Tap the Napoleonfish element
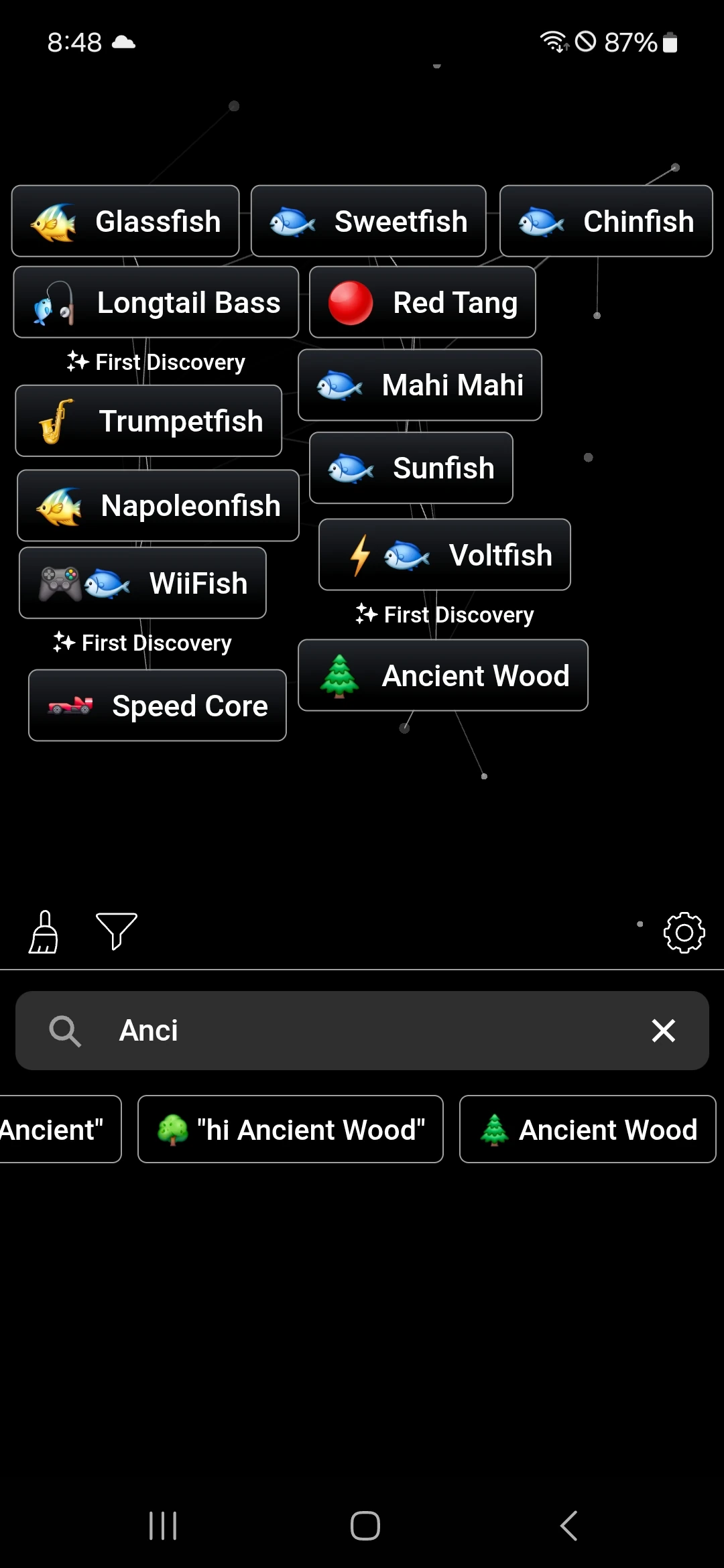 point(158,505)
